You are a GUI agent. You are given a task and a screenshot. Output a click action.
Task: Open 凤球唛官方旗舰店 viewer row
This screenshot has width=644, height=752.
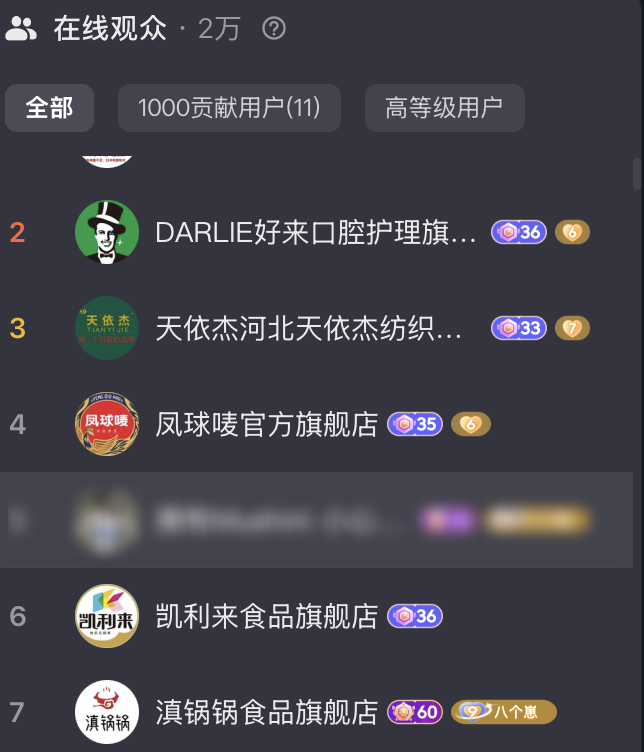coord(267,424)
